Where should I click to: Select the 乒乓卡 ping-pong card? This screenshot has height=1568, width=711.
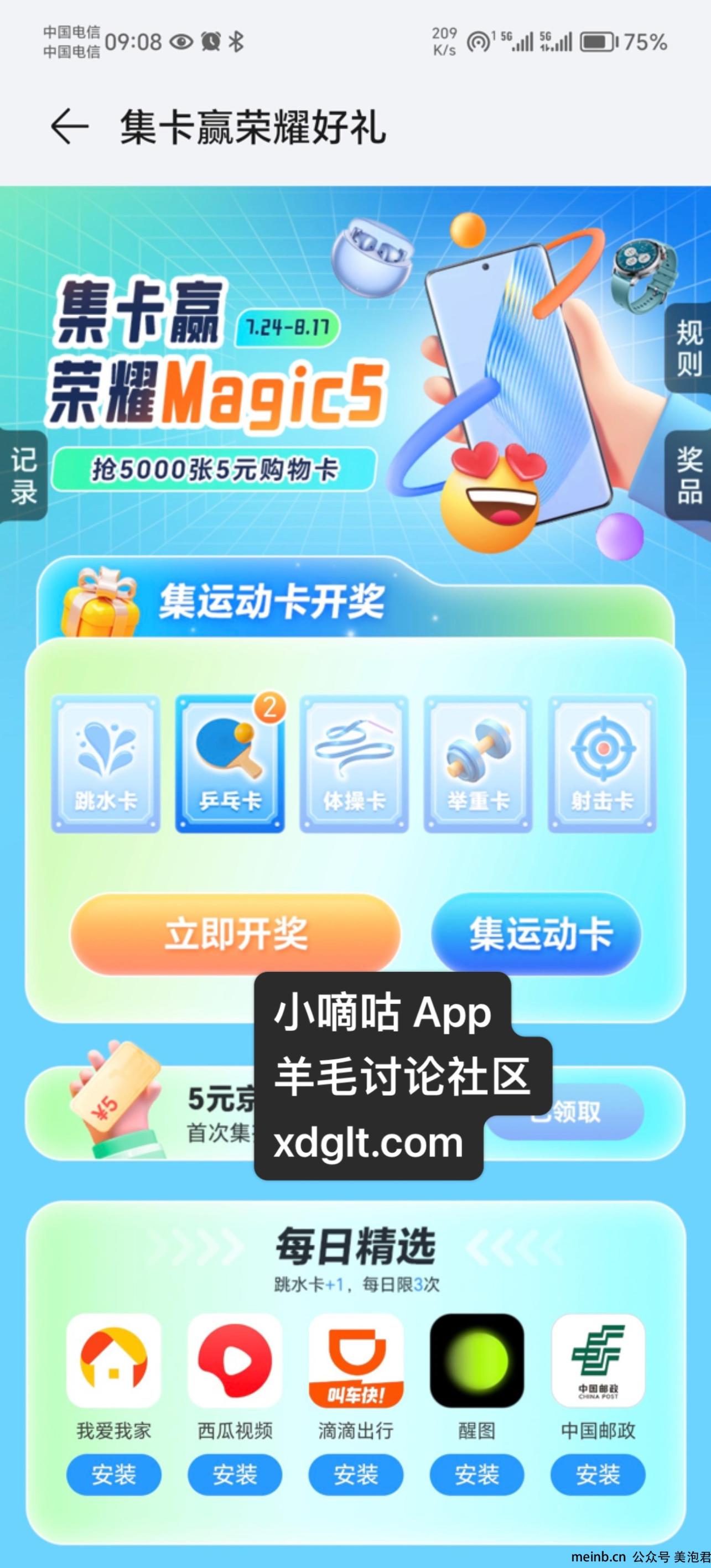point(230,764)
